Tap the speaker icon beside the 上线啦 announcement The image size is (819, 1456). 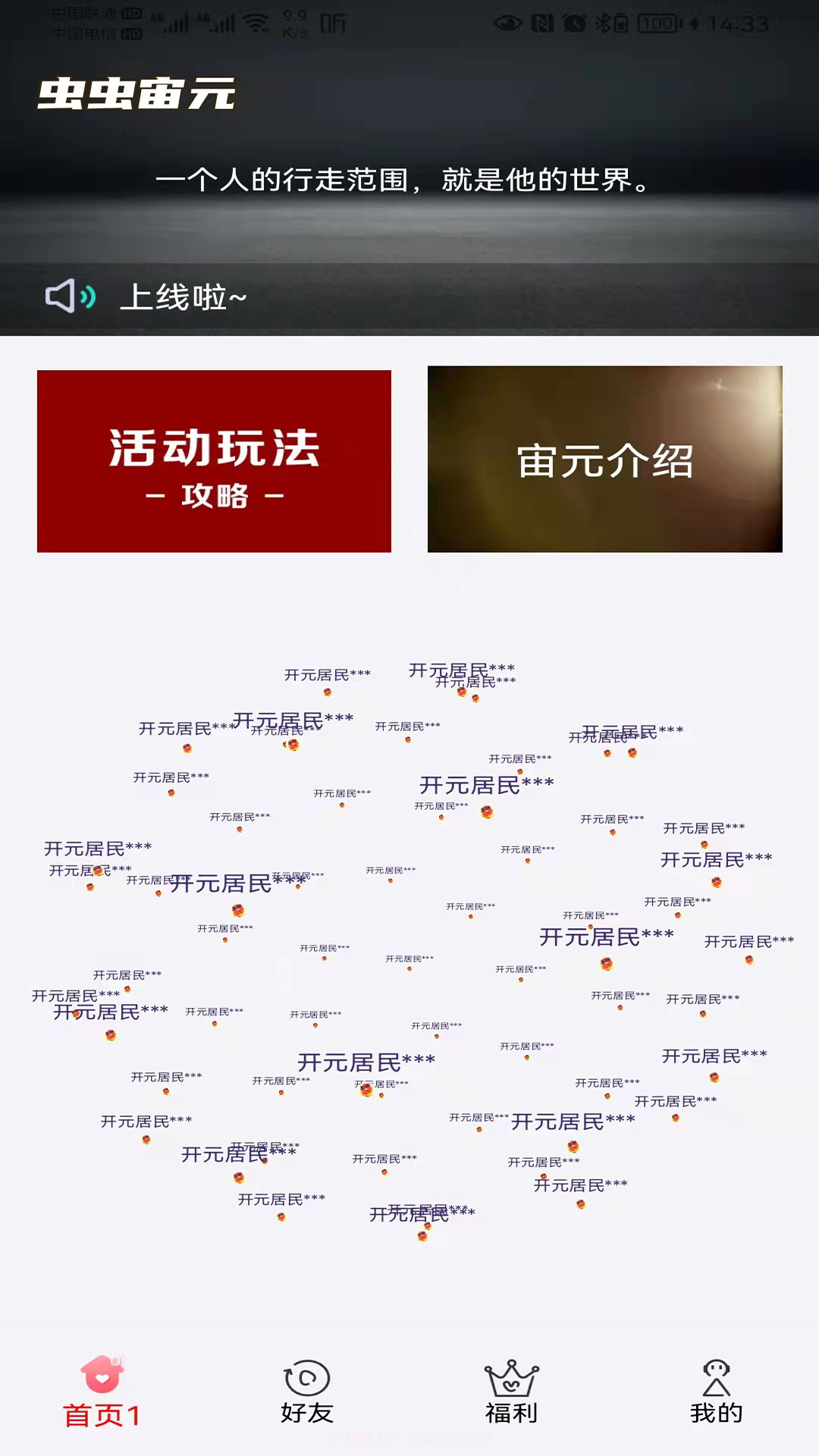[68, 297]
